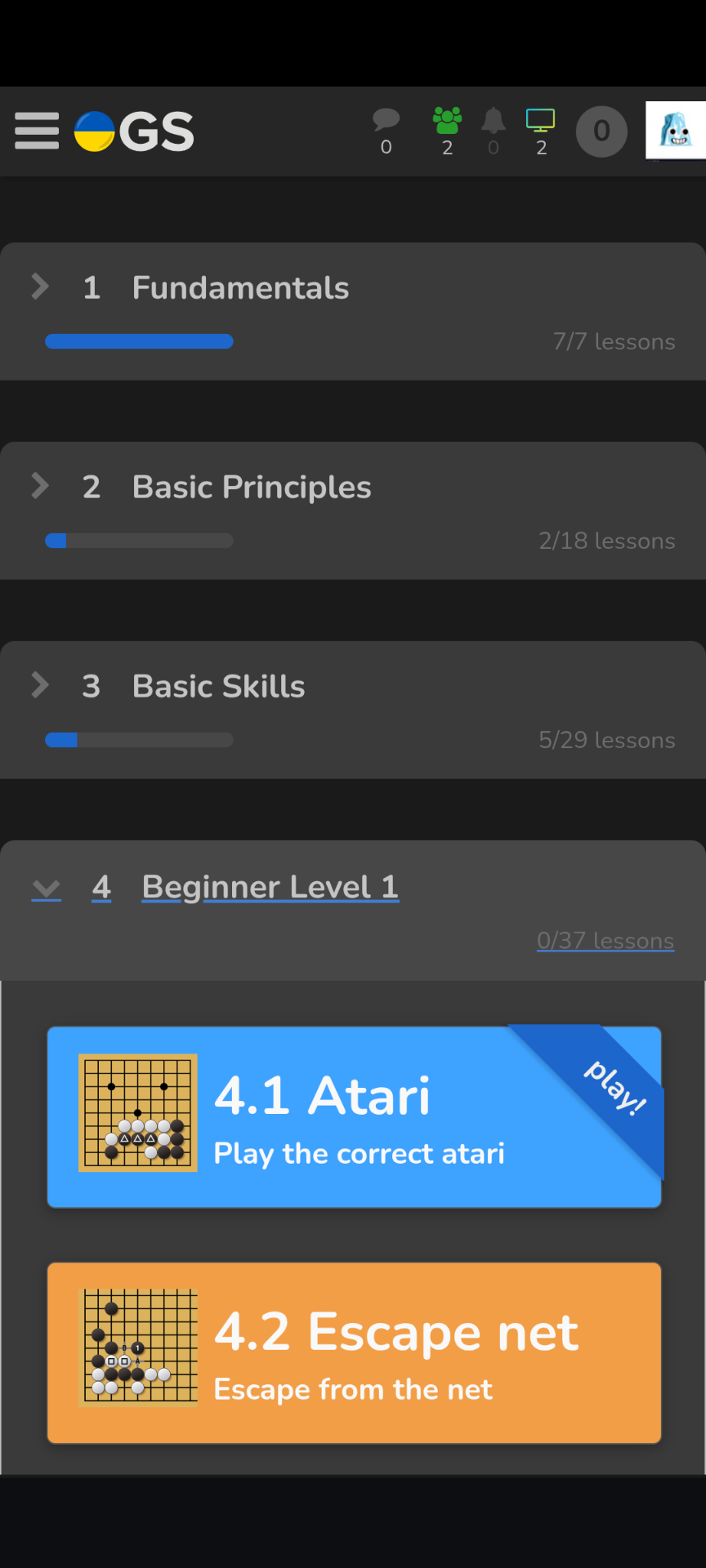Expand the Fundamentals section
This screenshot has width=706, height=1568.
[x=240, y=287]
